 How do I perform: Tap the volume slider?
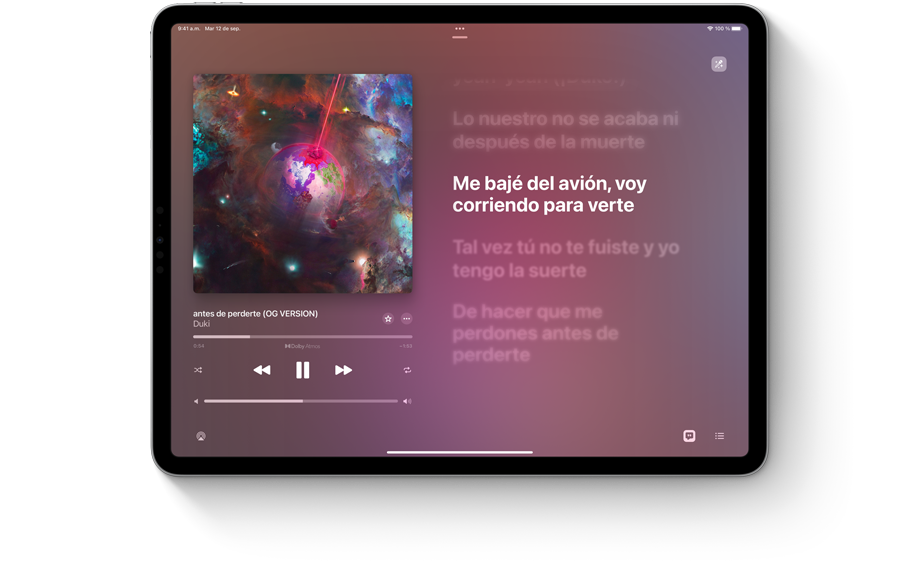coord(300,401)
